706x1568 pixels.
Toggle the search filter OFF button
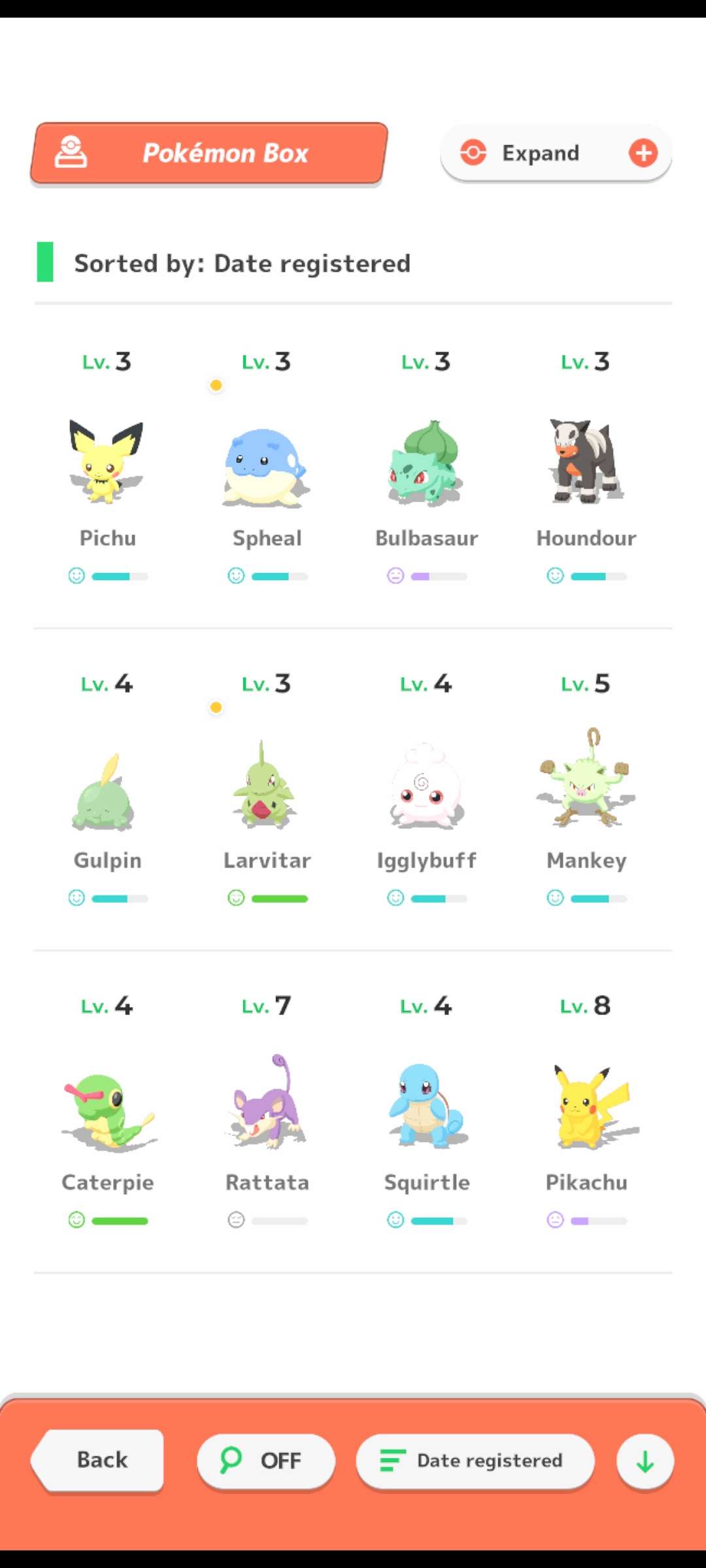click(x=265, y=1461)
